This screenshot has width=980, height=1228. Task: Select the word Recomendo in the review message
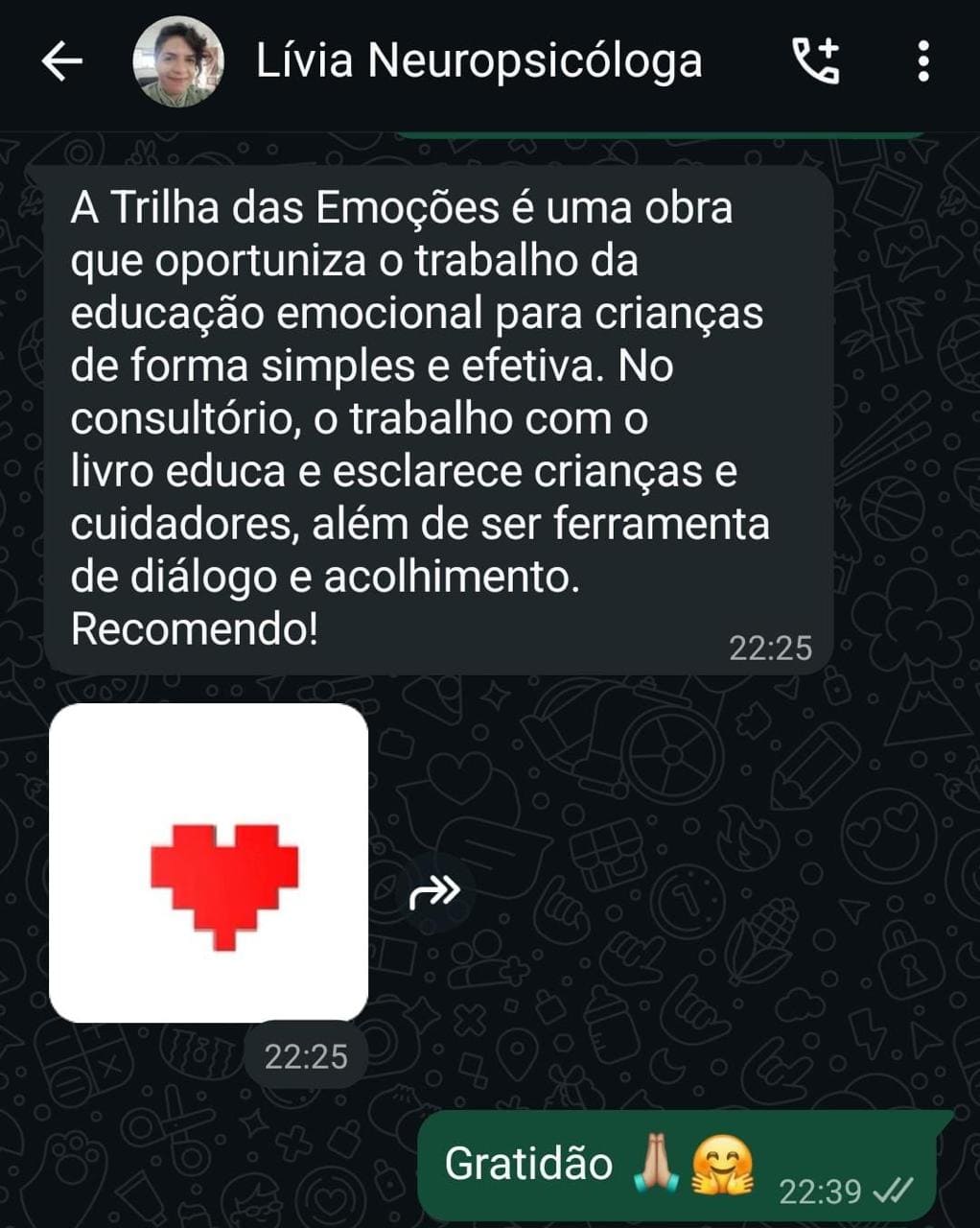(x=192, y=628)
